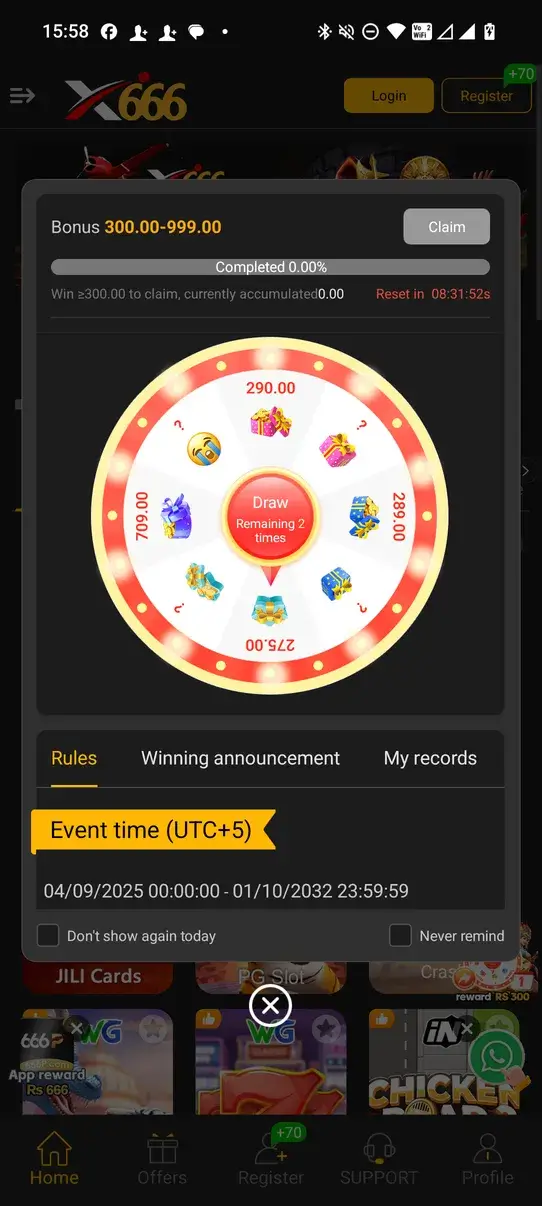Close the lucky wheel popup

pyautogui.click(x=270, y=1005)
